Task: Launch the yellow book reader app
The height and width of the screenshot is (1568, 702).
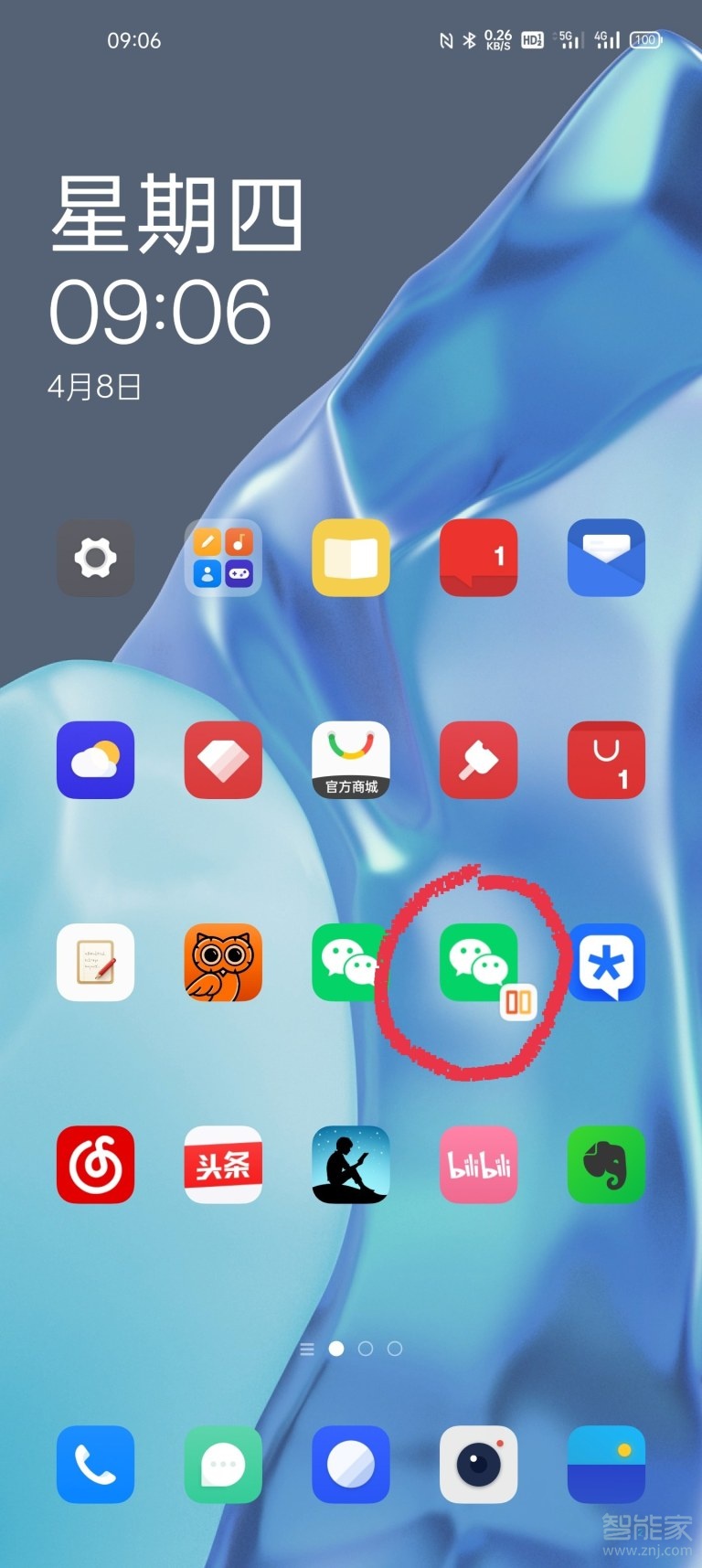Action: (x=351, y=558)
